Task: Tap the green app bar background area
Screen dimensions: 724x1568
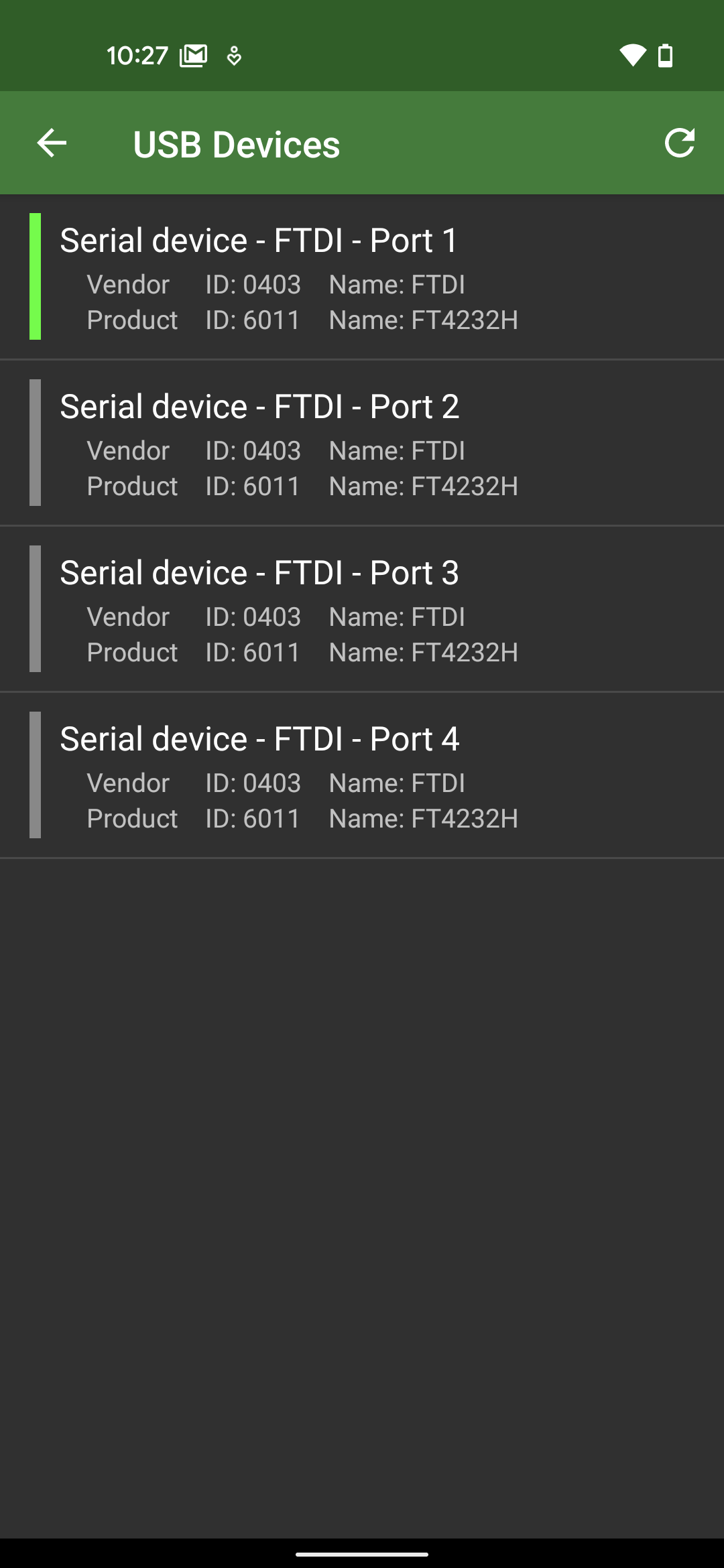Action: (x=469, y=142)
